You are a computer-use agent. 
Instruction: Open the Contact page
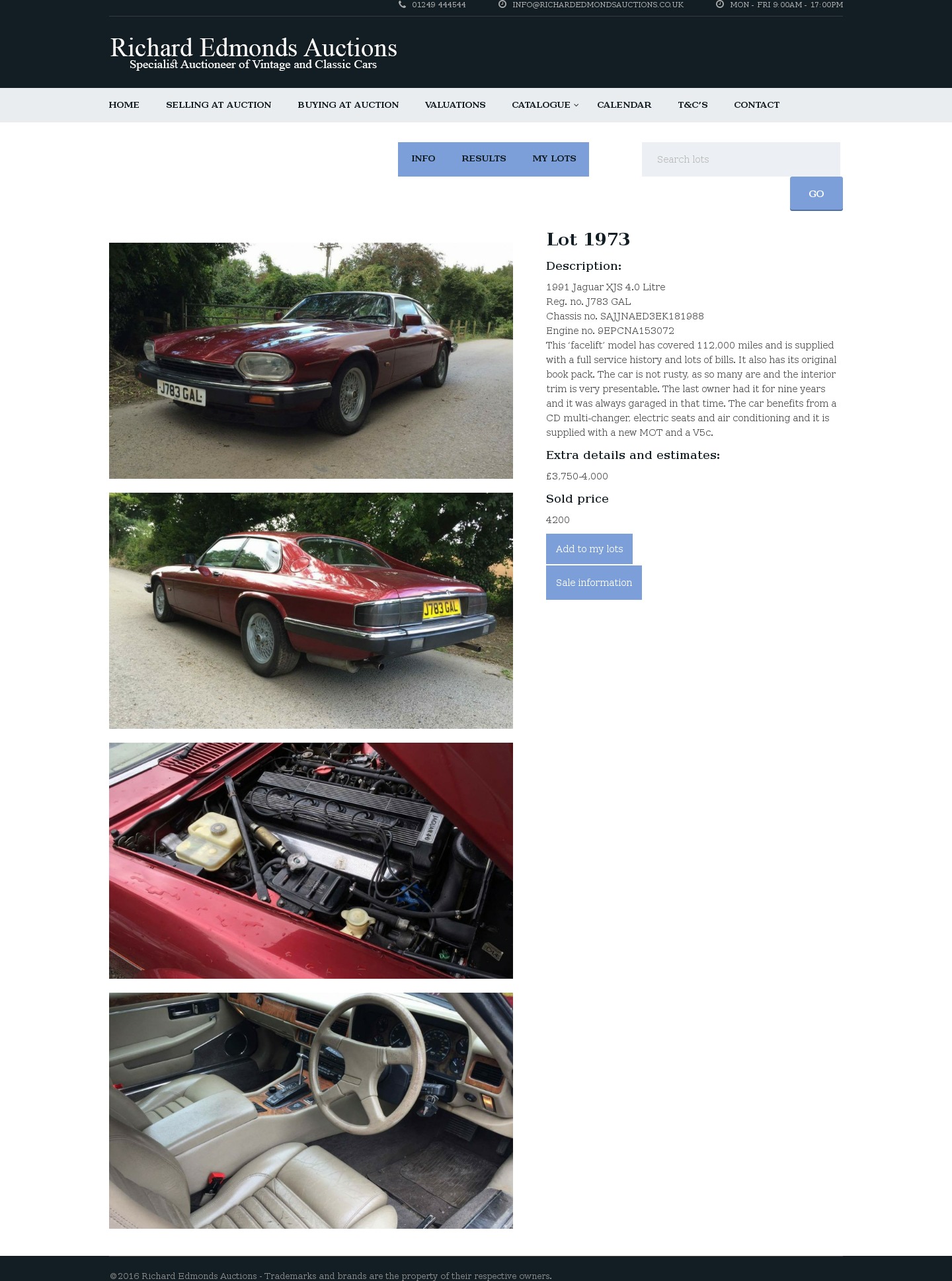click(x=756, y=105)
